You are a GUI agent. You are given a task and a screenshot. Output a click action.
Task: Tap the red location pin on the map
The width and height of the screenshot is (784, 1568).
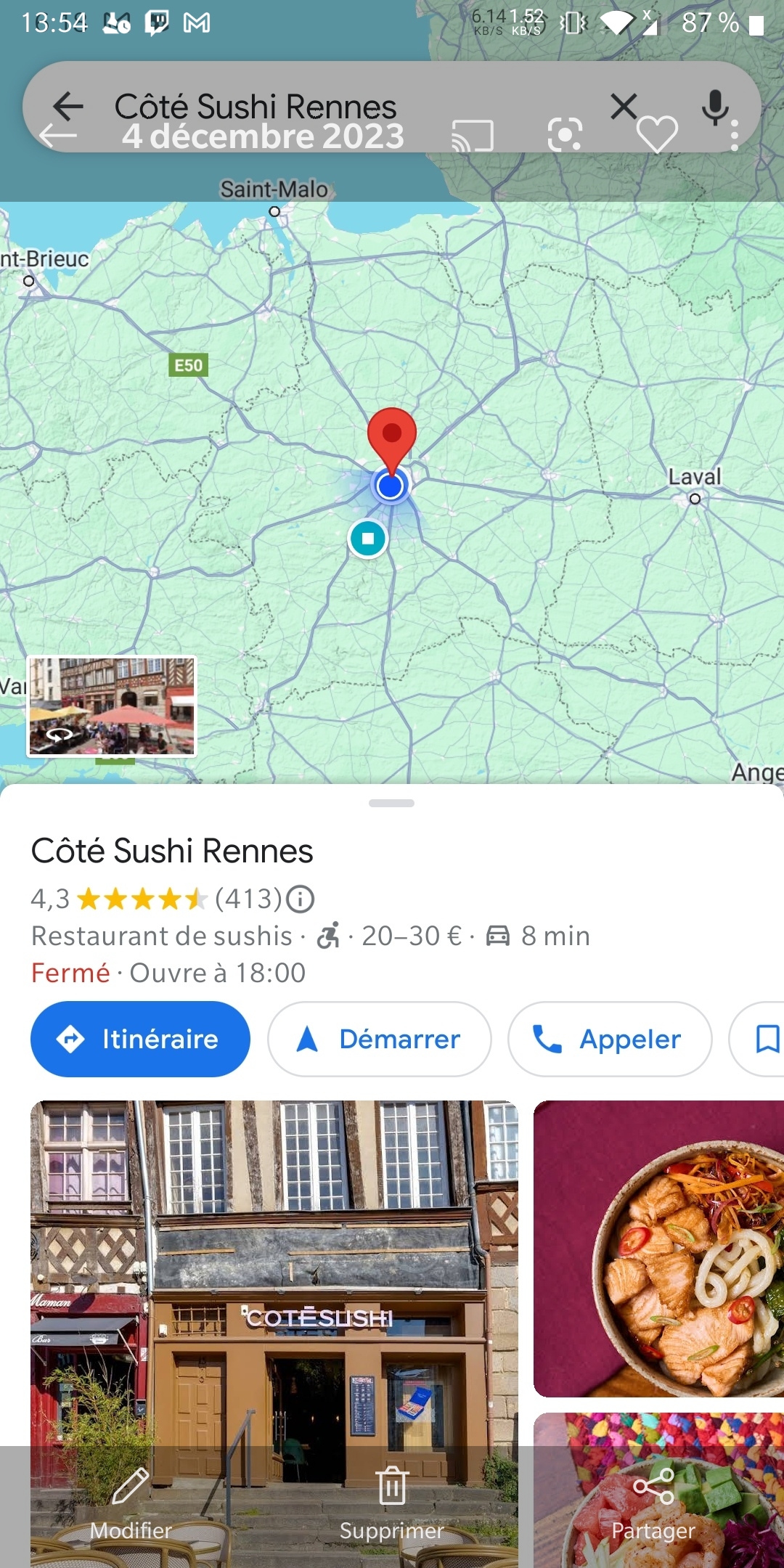click(x=391, y=436)
